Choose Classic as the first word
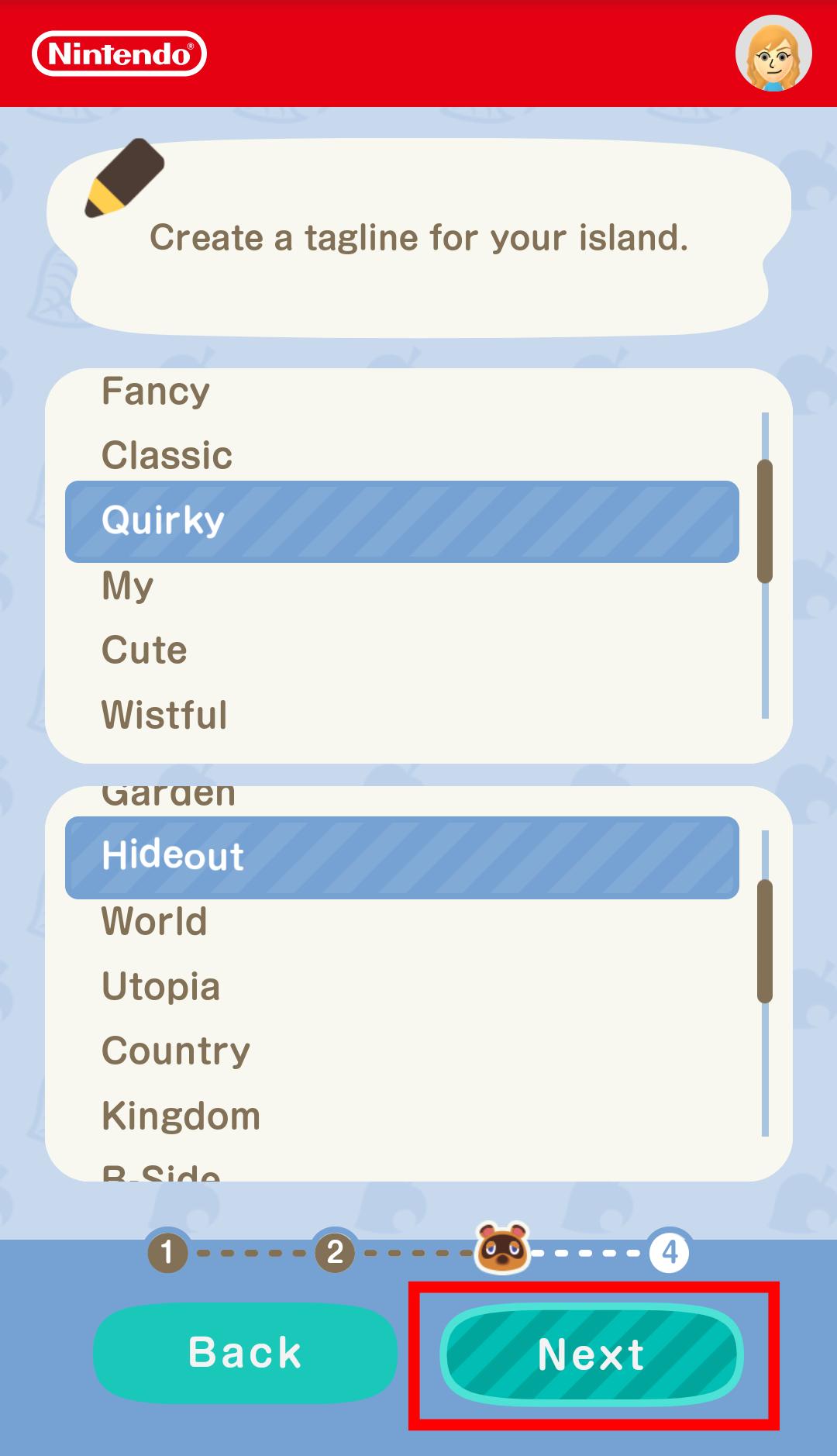Image resolution: width=837 pixels, height=1456 pixels. (x=167, y=455)
